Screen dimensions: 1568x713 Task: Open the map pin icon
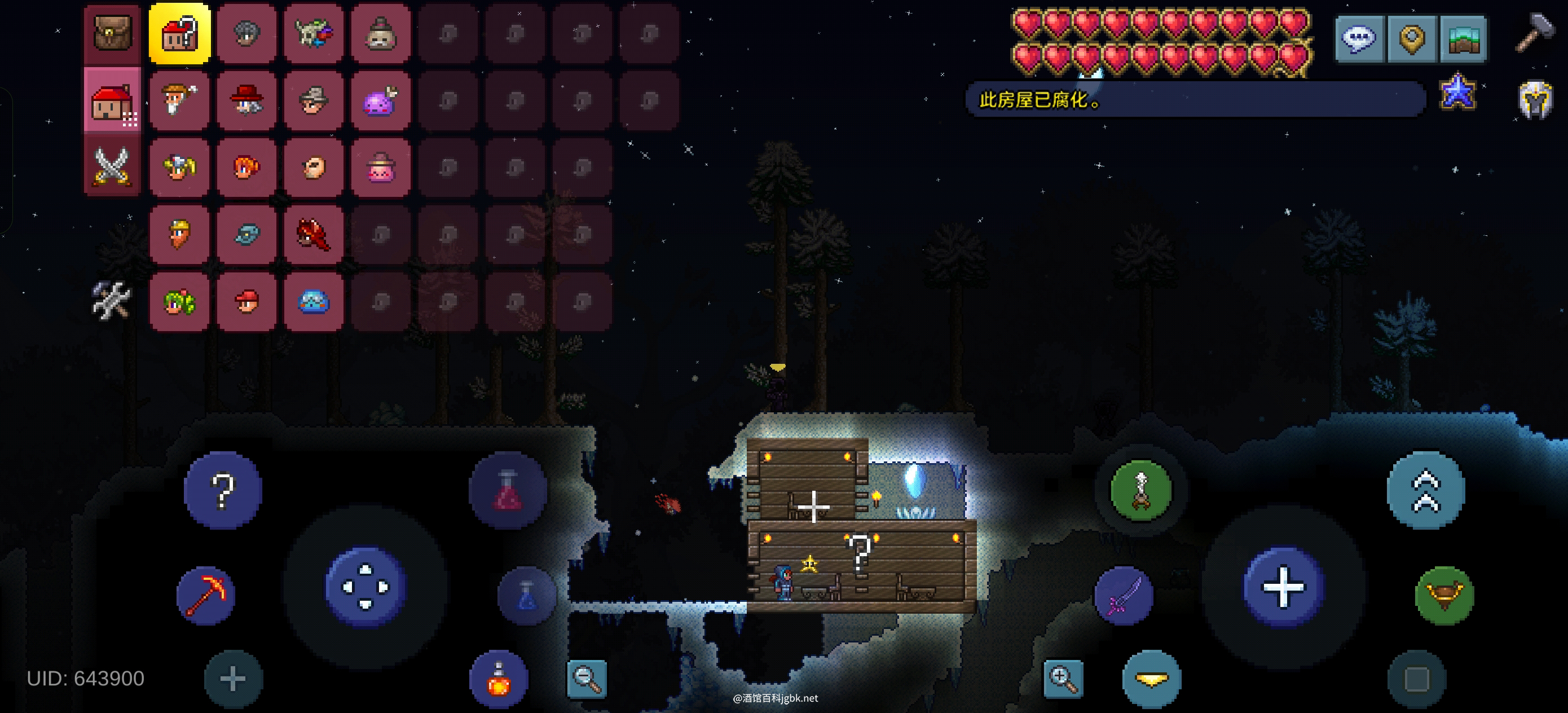[1412, 39]
